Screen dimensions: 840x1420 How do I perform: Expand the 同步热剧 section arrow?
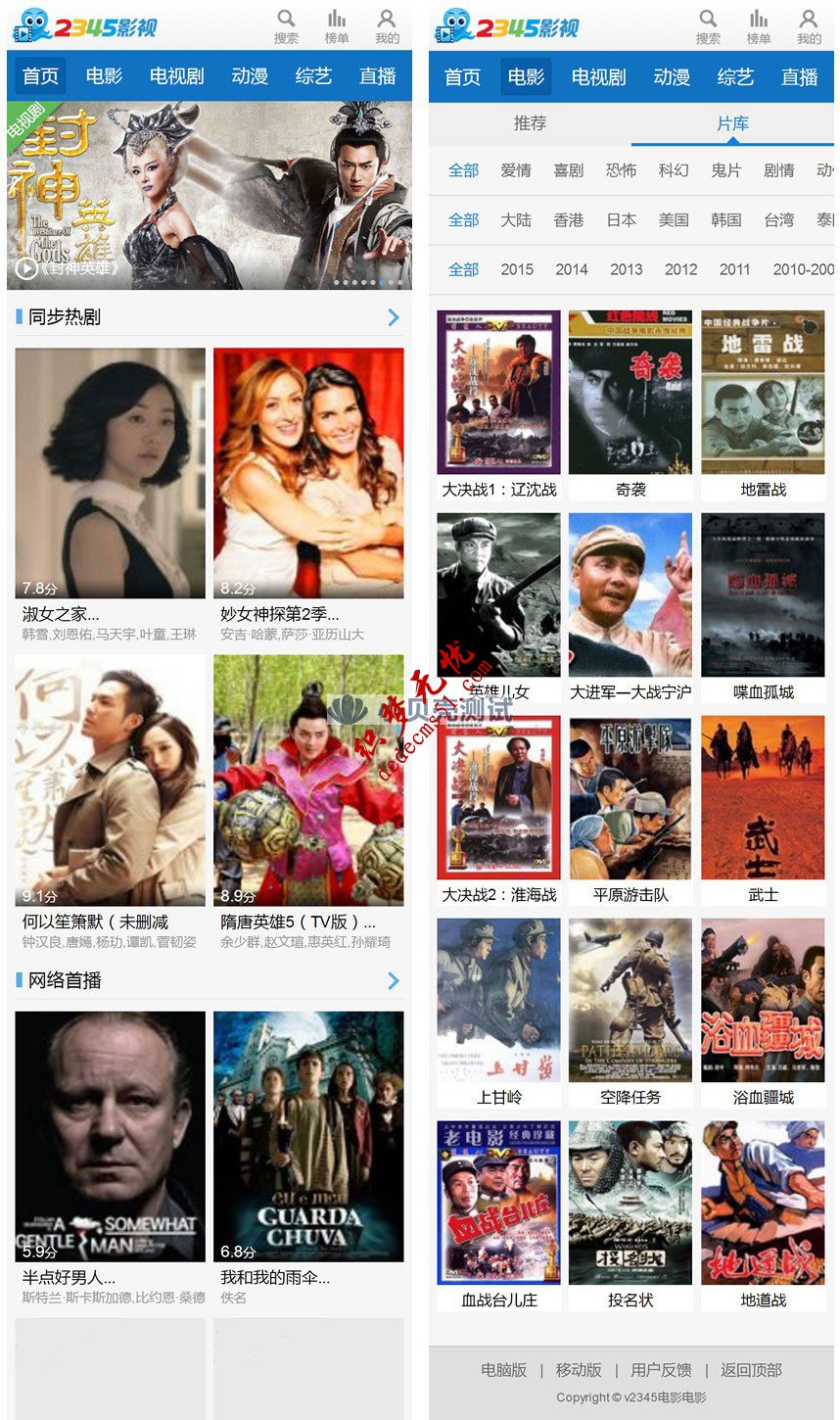click(x=392, y=317)
